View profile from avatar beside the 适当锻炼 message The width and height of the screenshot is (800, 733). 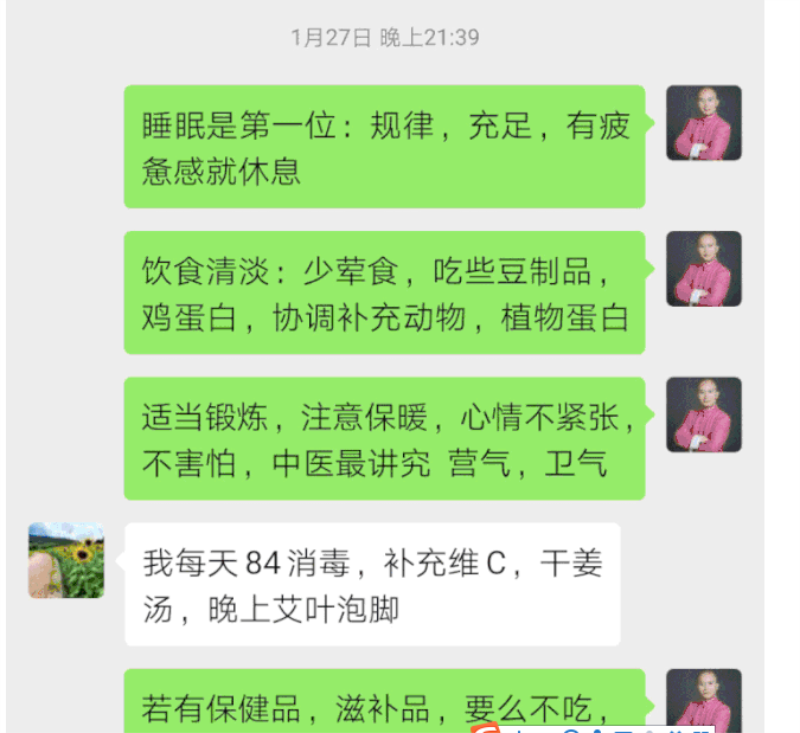704,415
